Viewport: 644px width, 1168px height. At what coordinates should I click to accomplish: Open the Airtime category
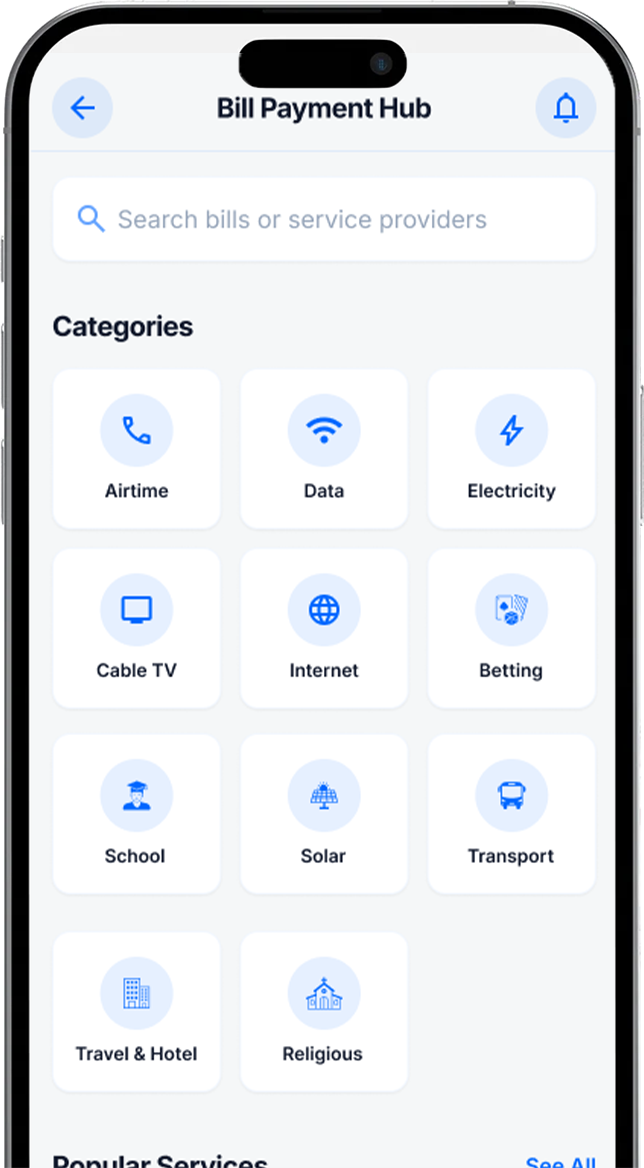[x=136, y=448]
